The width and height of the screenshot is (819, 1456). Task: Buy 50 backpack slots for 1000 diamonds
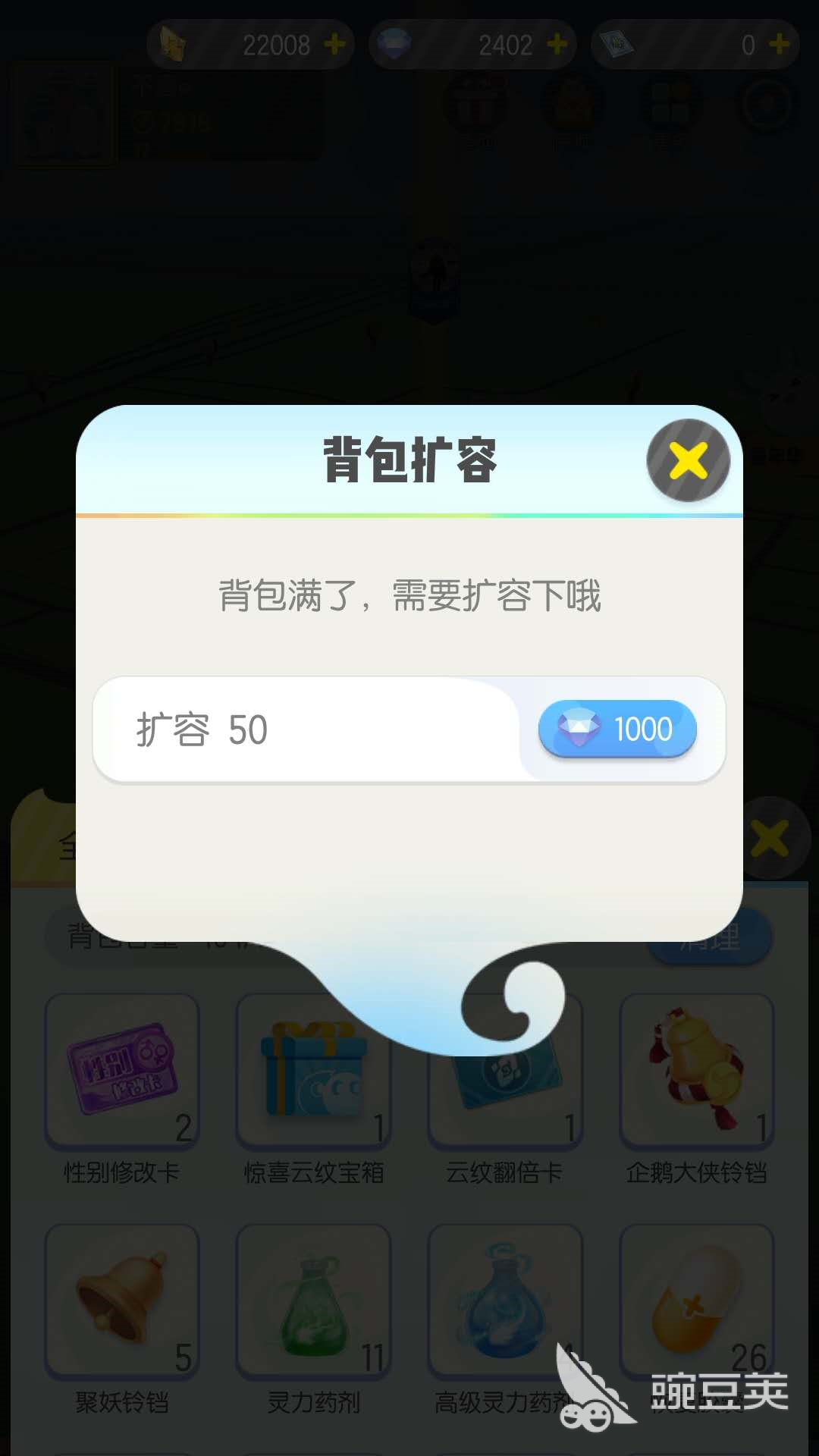617,730
